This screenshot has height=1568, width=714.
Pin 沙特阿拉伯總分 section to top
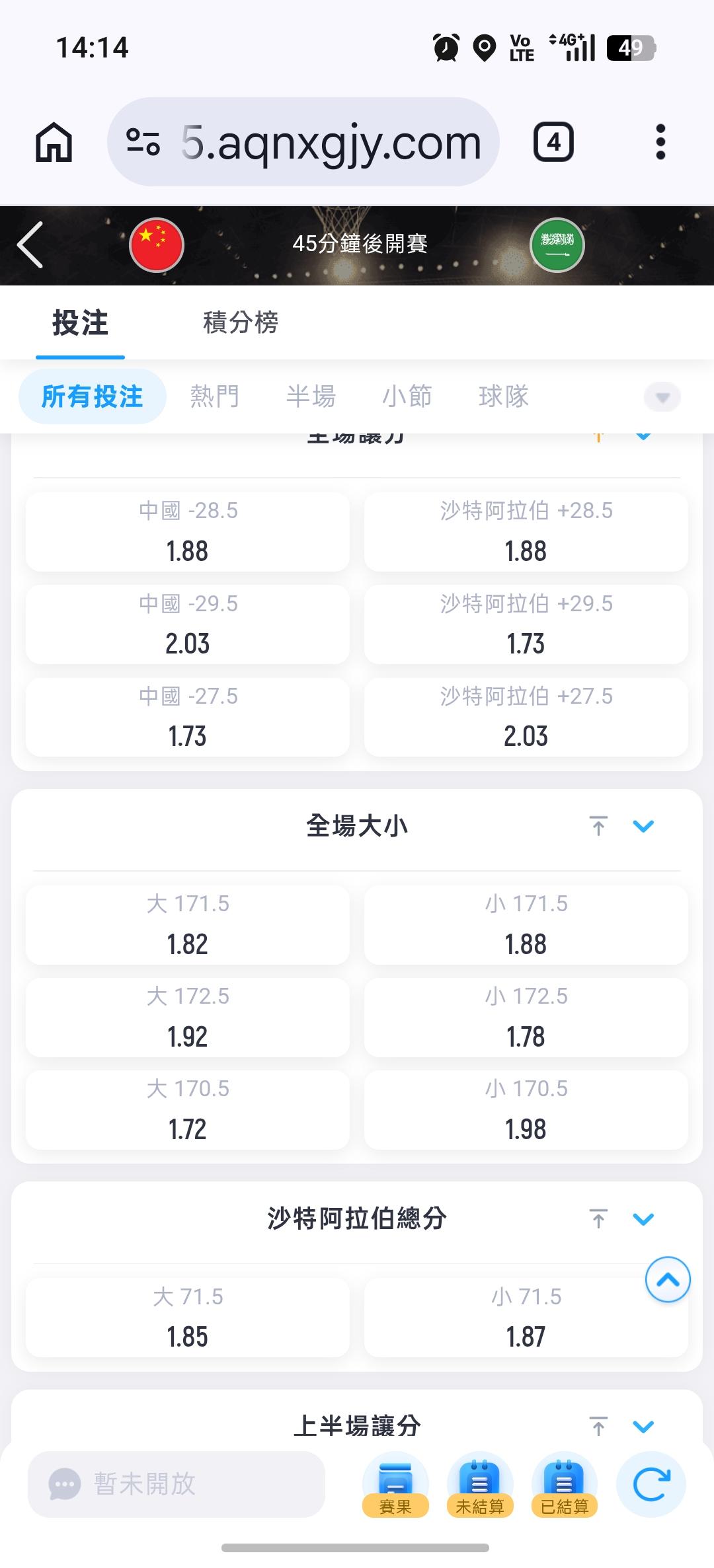(598, 1218)
